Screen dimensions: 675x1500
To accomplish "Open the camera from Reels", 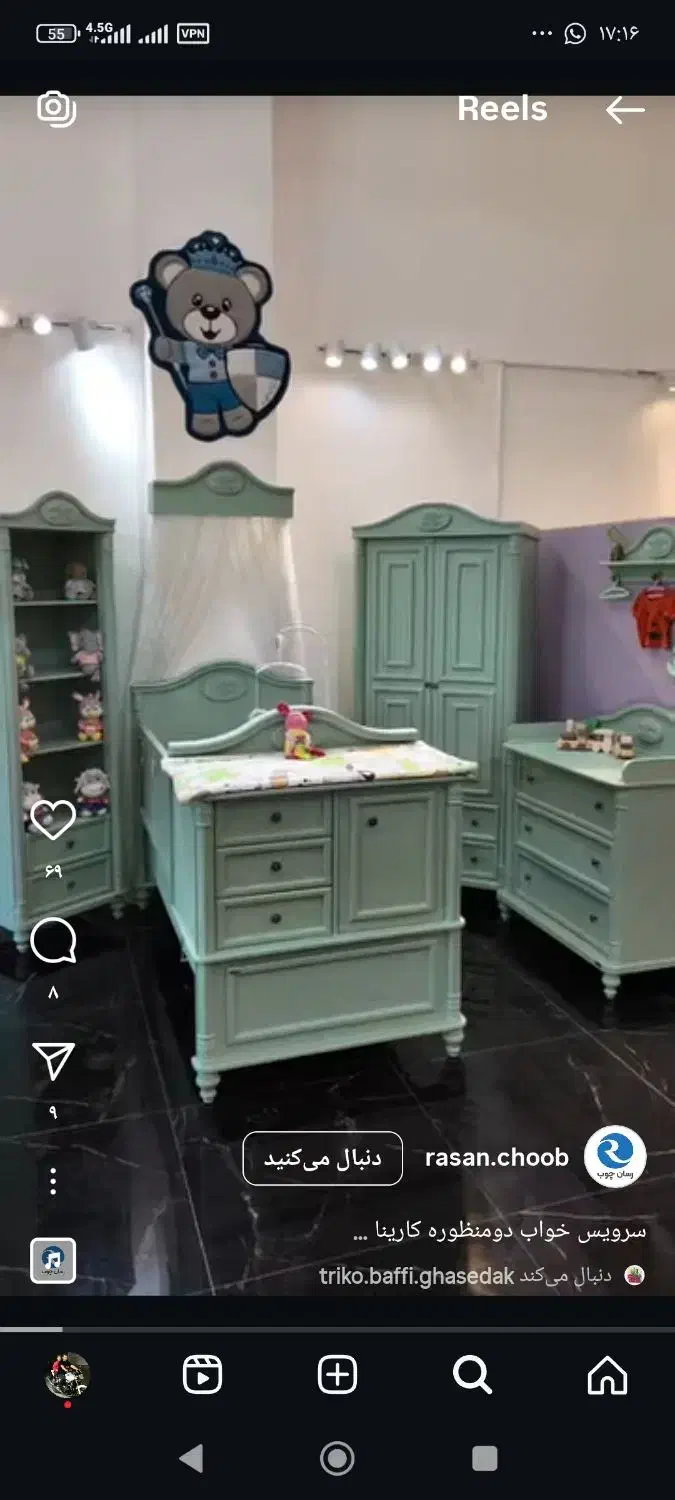I will pos(56,108).
